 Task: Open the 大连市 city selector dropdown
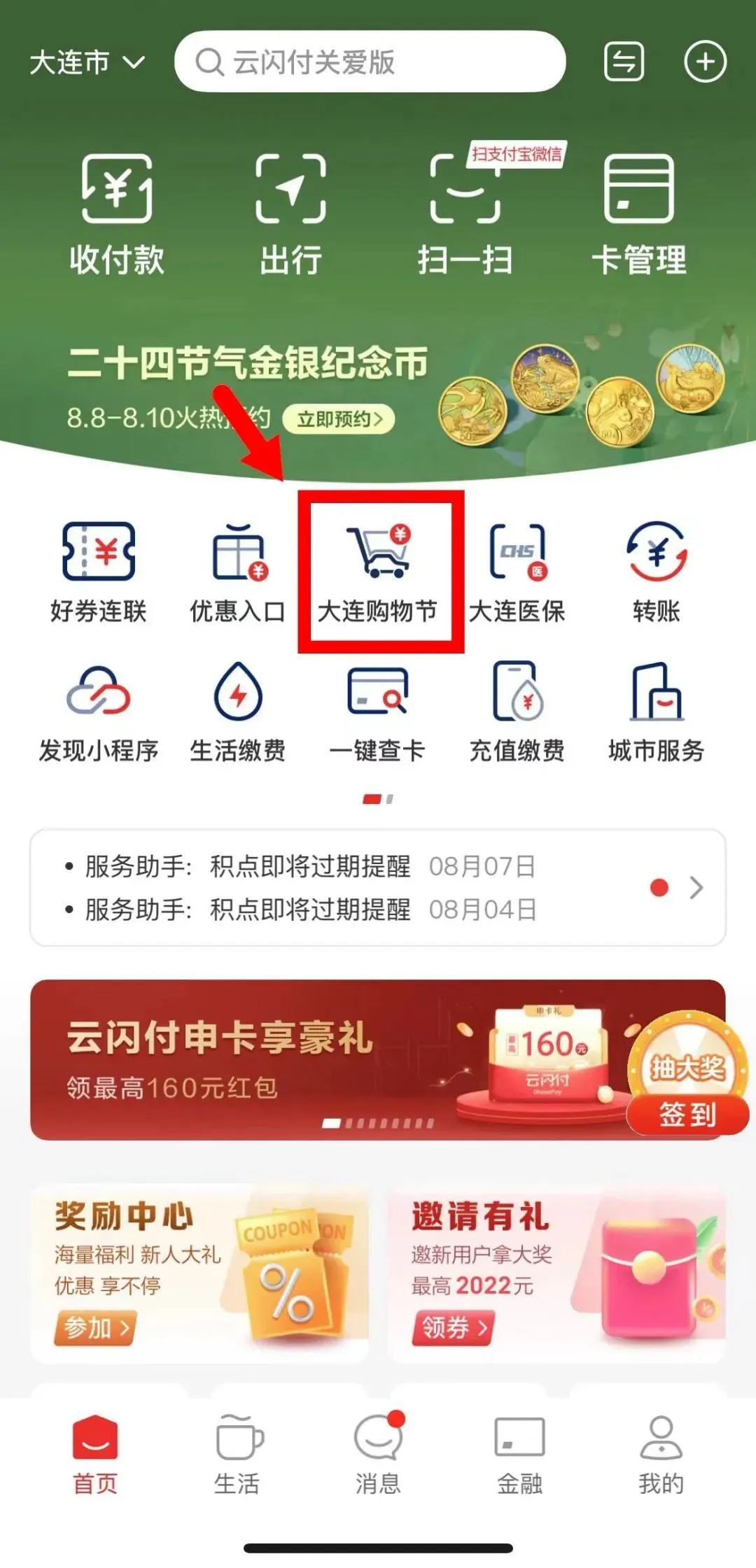[x=87, y=63]
